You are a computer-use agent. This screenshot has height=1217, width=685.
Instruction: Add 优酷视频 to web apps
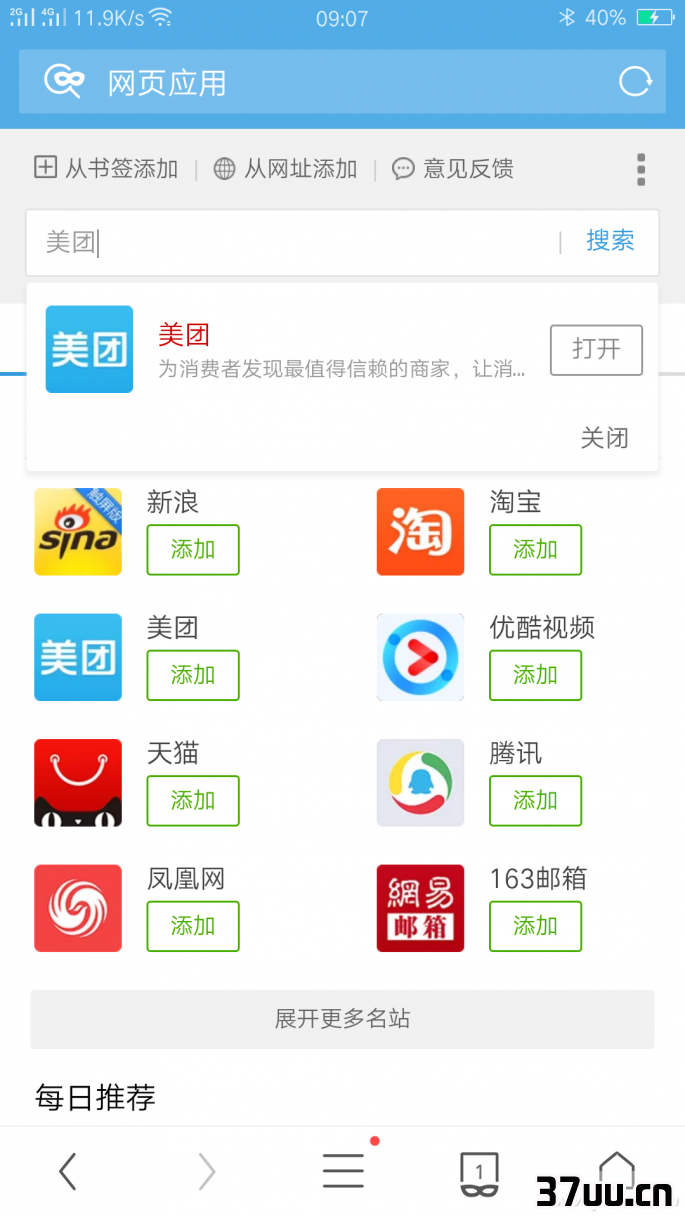pos(535,675)
